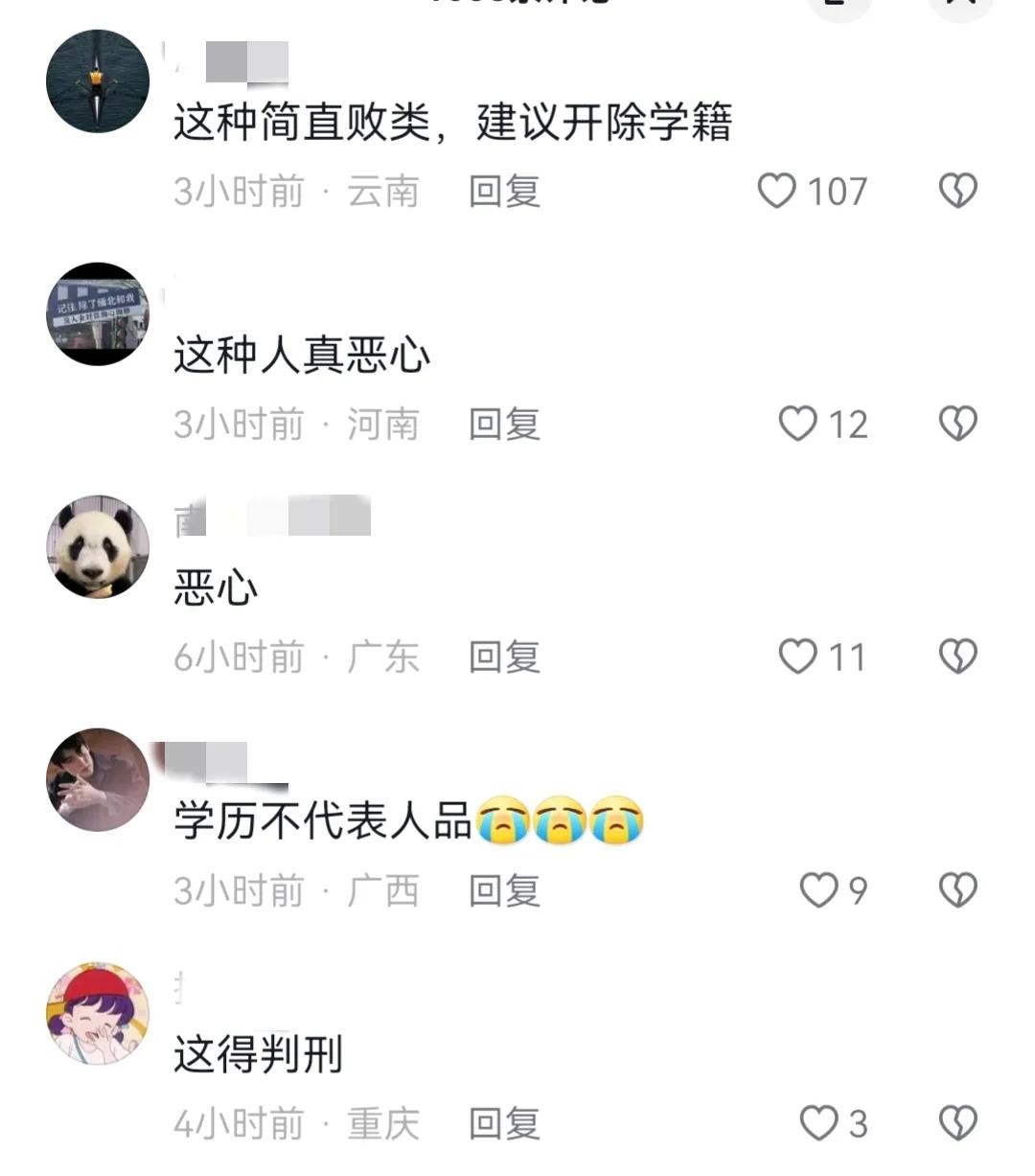Like the '恶心' comment from 广东

click(797, 657)
